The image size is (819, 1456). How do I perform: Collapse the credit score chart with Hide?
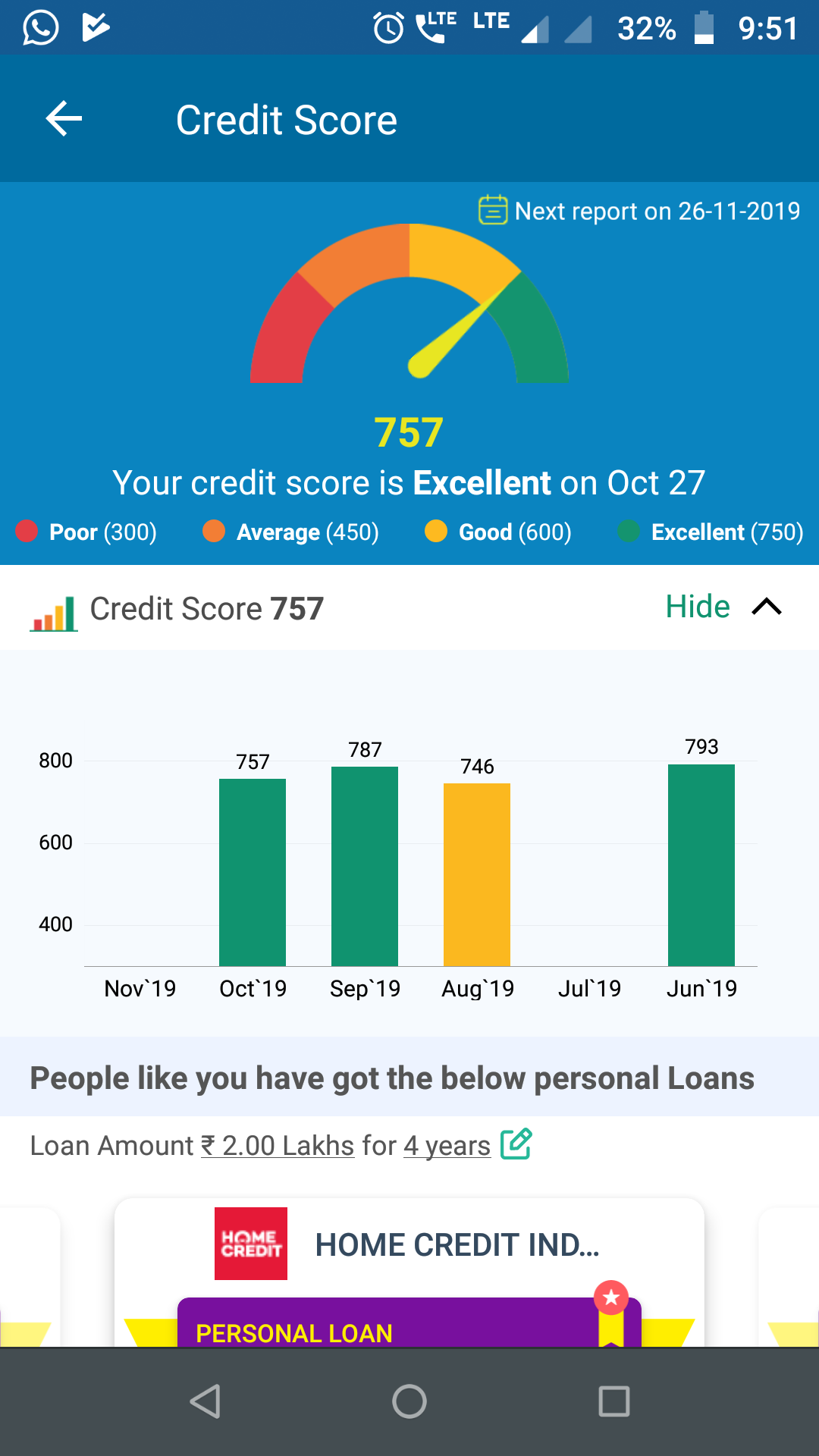click(x=723, y=607)
